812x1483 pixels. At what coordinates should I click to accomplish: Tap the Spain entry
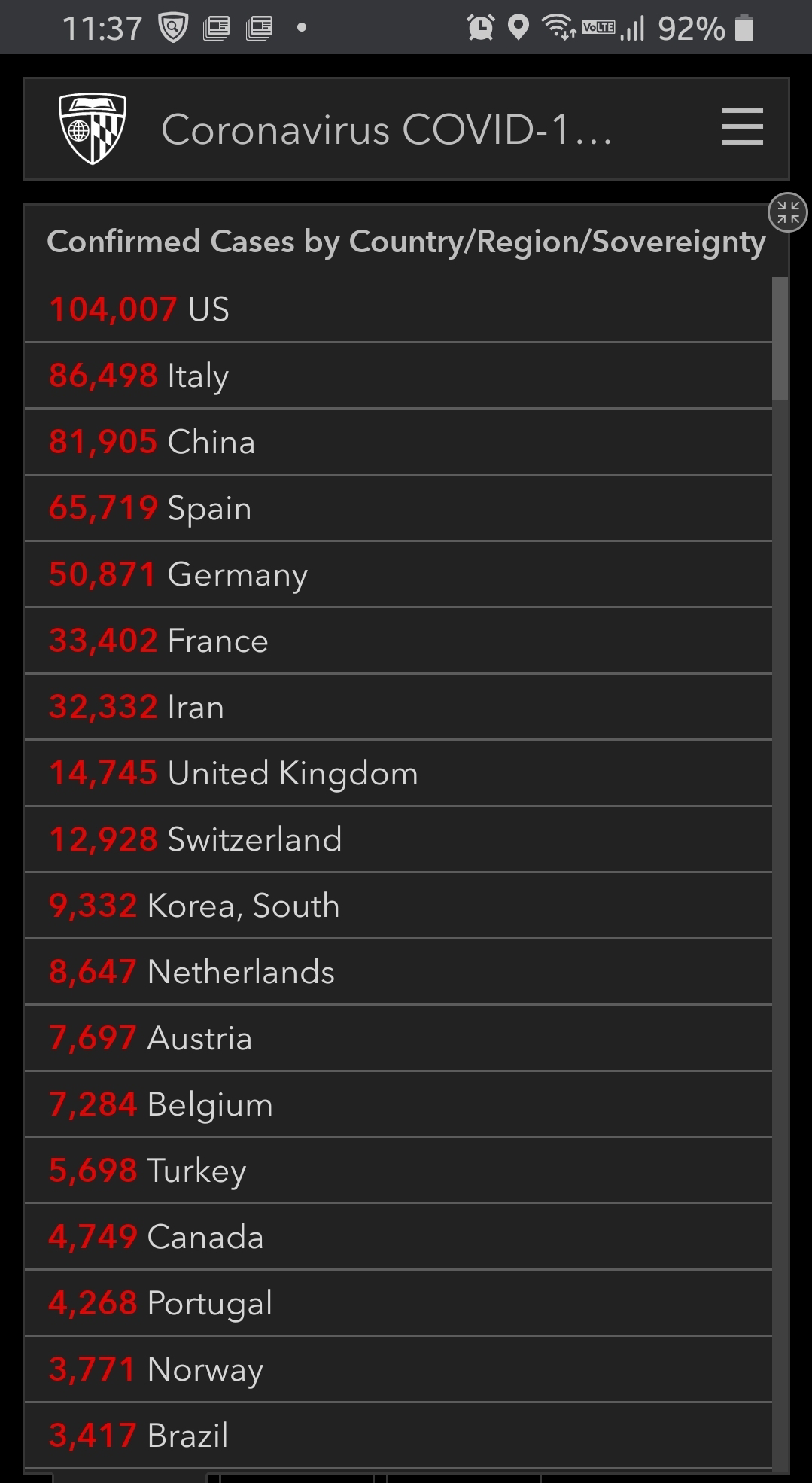click(x=398, y=508)
